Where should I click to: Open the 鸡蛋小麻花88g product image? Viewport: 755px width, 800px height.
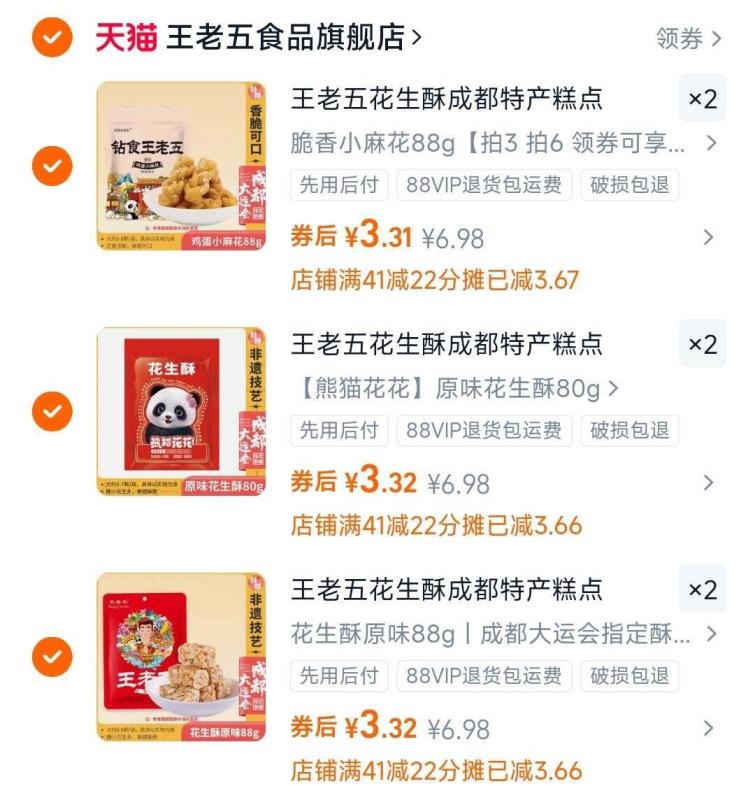click(181, 166)
